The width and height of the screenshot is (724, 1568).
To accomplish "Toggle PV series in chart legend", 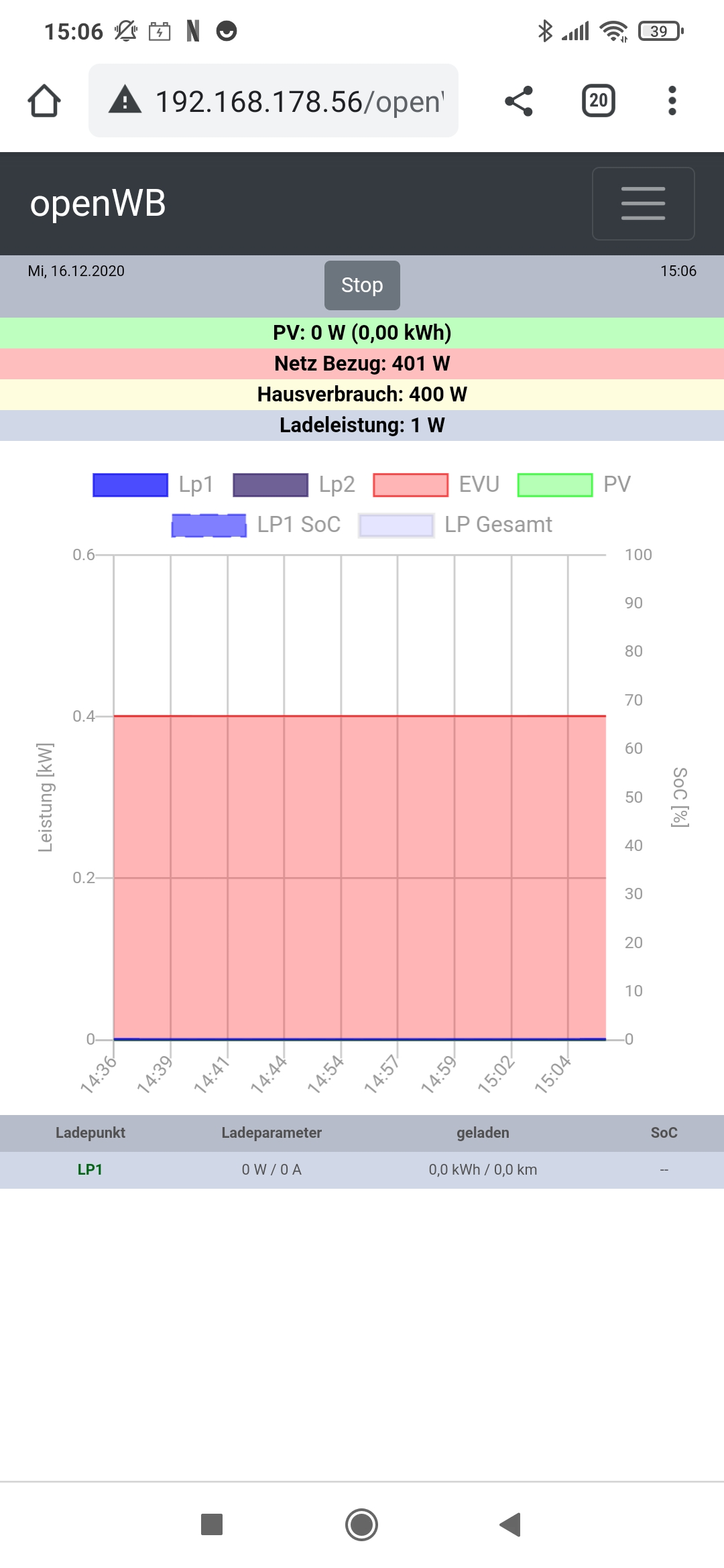I will pyautogui.click(x=574, y=484).
